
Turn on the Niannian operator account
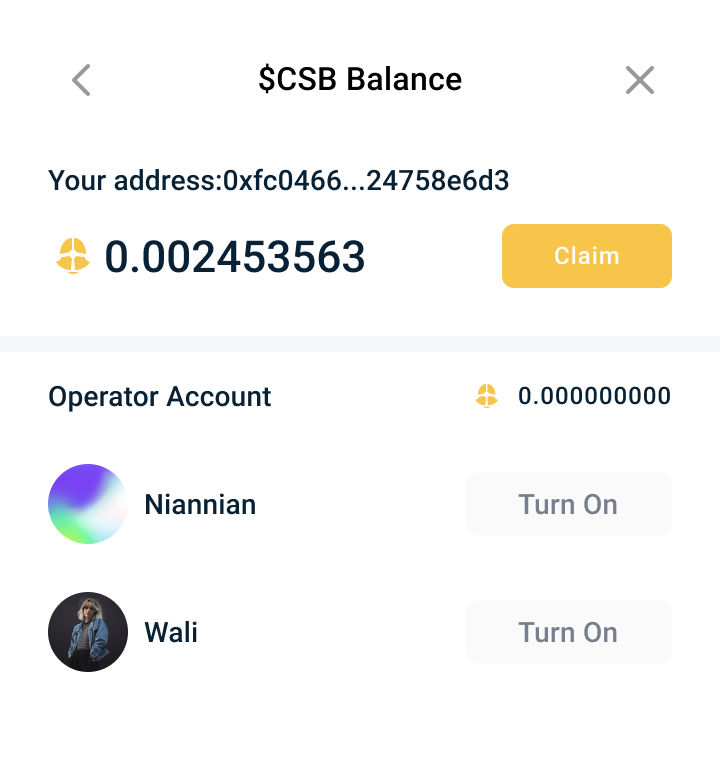pos(568,504)
